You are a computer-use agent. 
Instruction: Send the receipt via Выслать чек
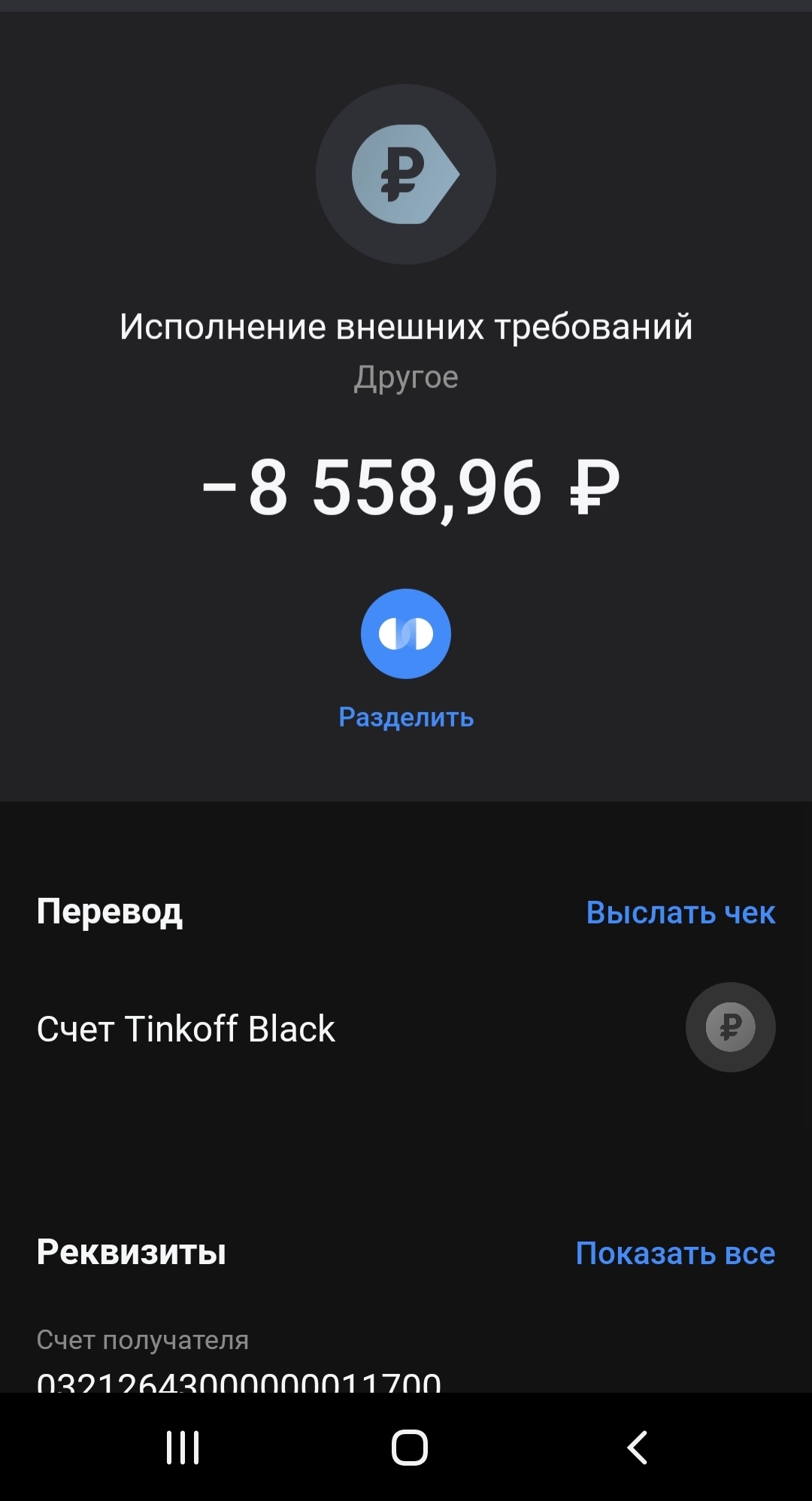pos(680,912)
